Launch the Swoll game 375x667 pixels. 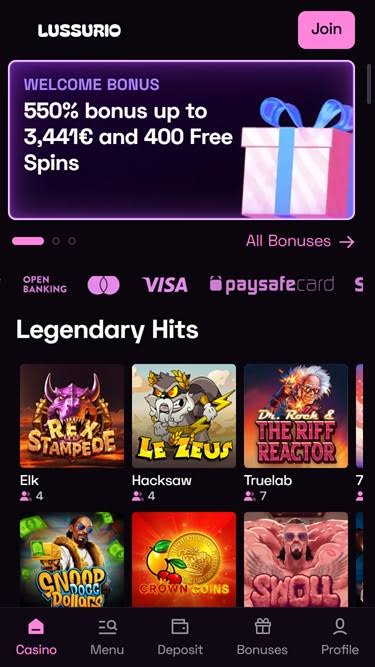296,559
